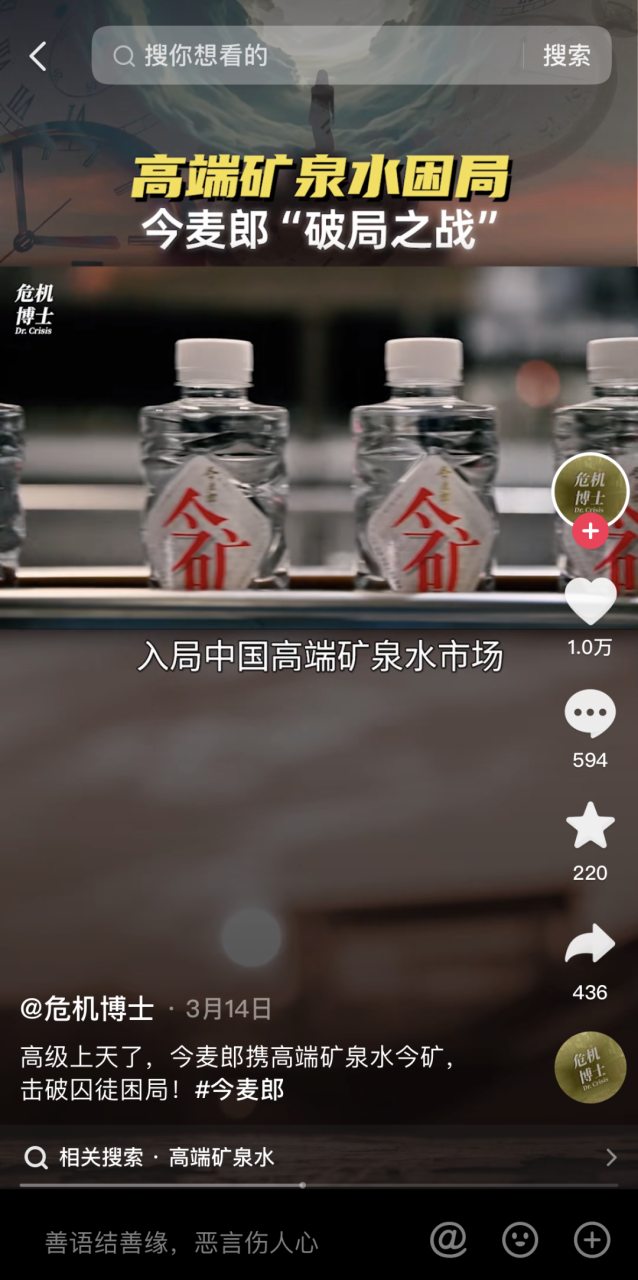Open @危机博士 username link
The height and width of the screenshot is (1280, 638).
[87, 1008]
